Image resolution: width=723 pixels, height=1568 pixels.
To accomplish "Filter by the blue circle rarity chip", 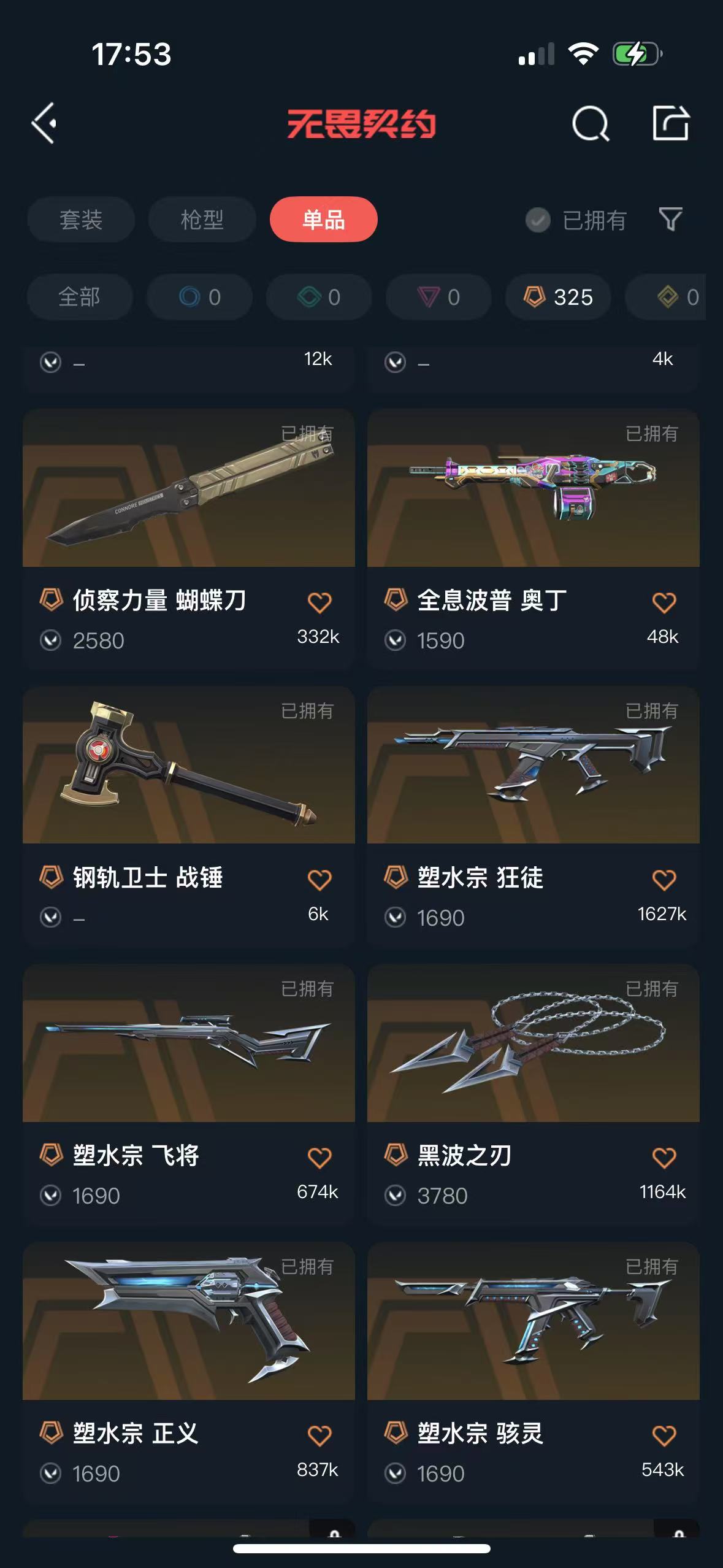I will tap(199, 298).
